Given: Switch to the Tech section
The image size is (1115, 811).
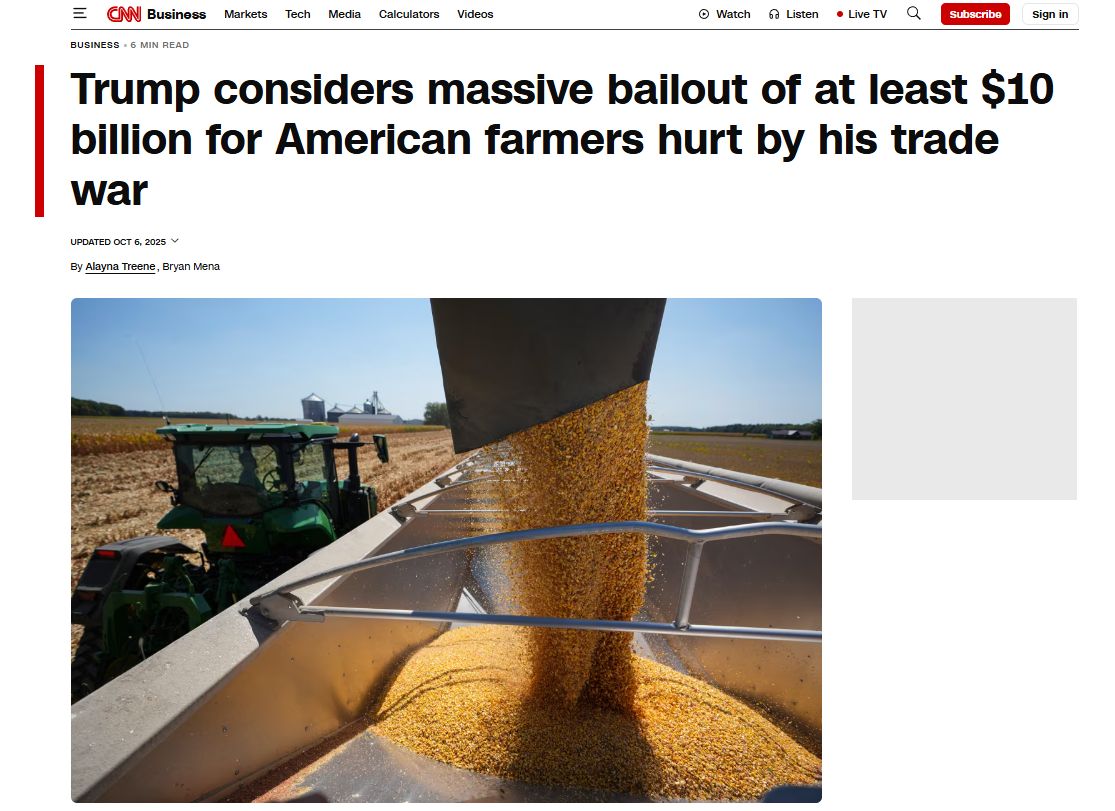Looking at the screenshot, I should (x=298, y=14).
